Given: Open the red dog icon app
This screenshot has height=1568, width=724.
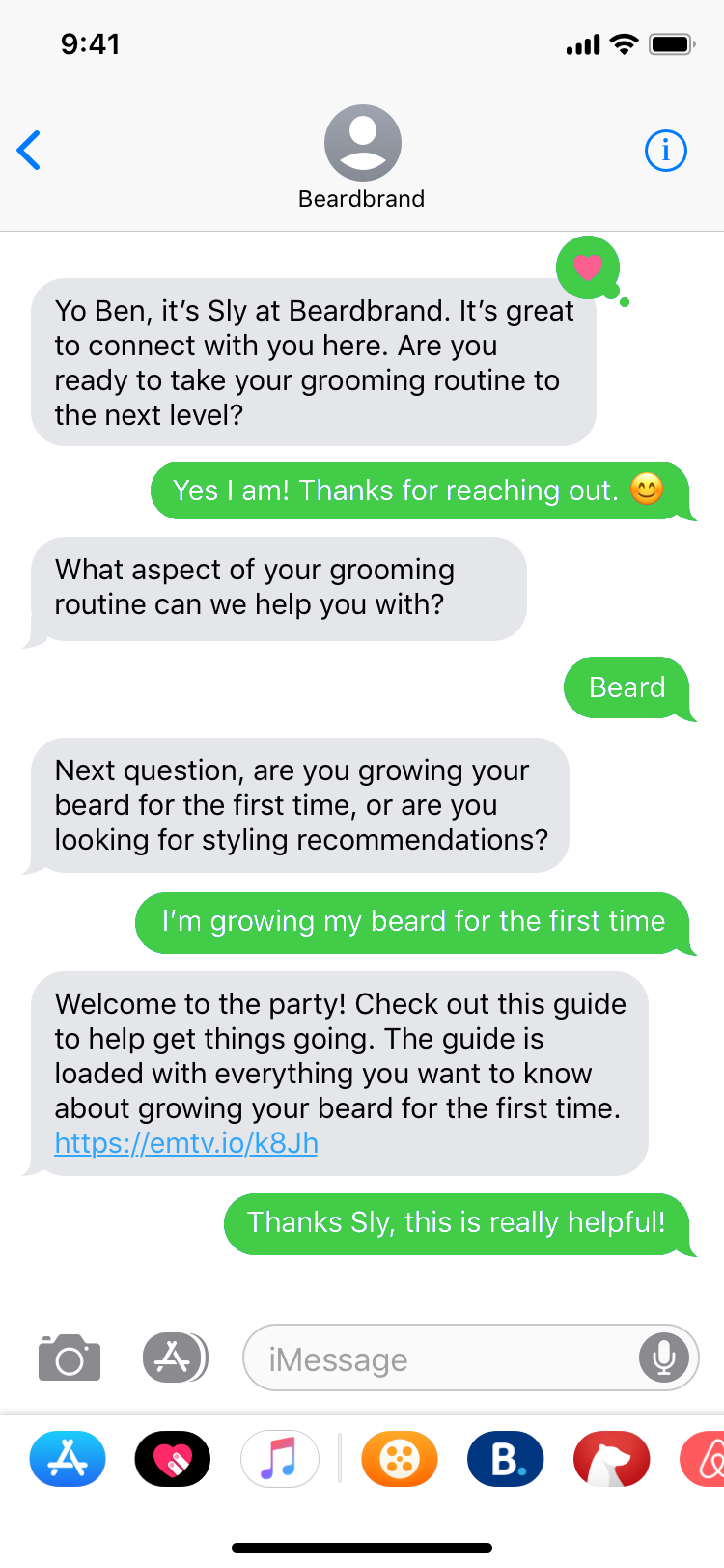Looking at the screenshot, I should 612,1458.
